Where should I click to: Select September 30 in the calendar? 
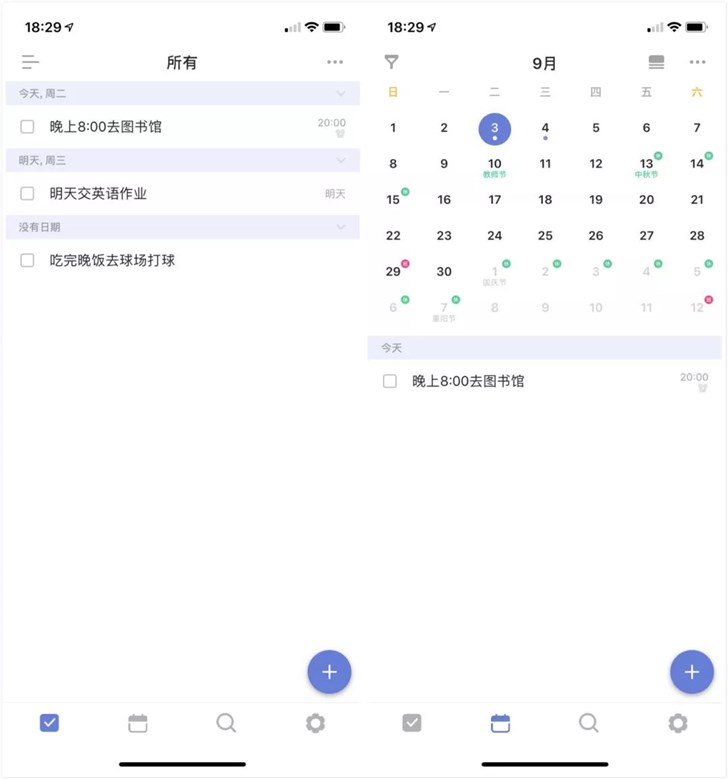coord(444,272)
